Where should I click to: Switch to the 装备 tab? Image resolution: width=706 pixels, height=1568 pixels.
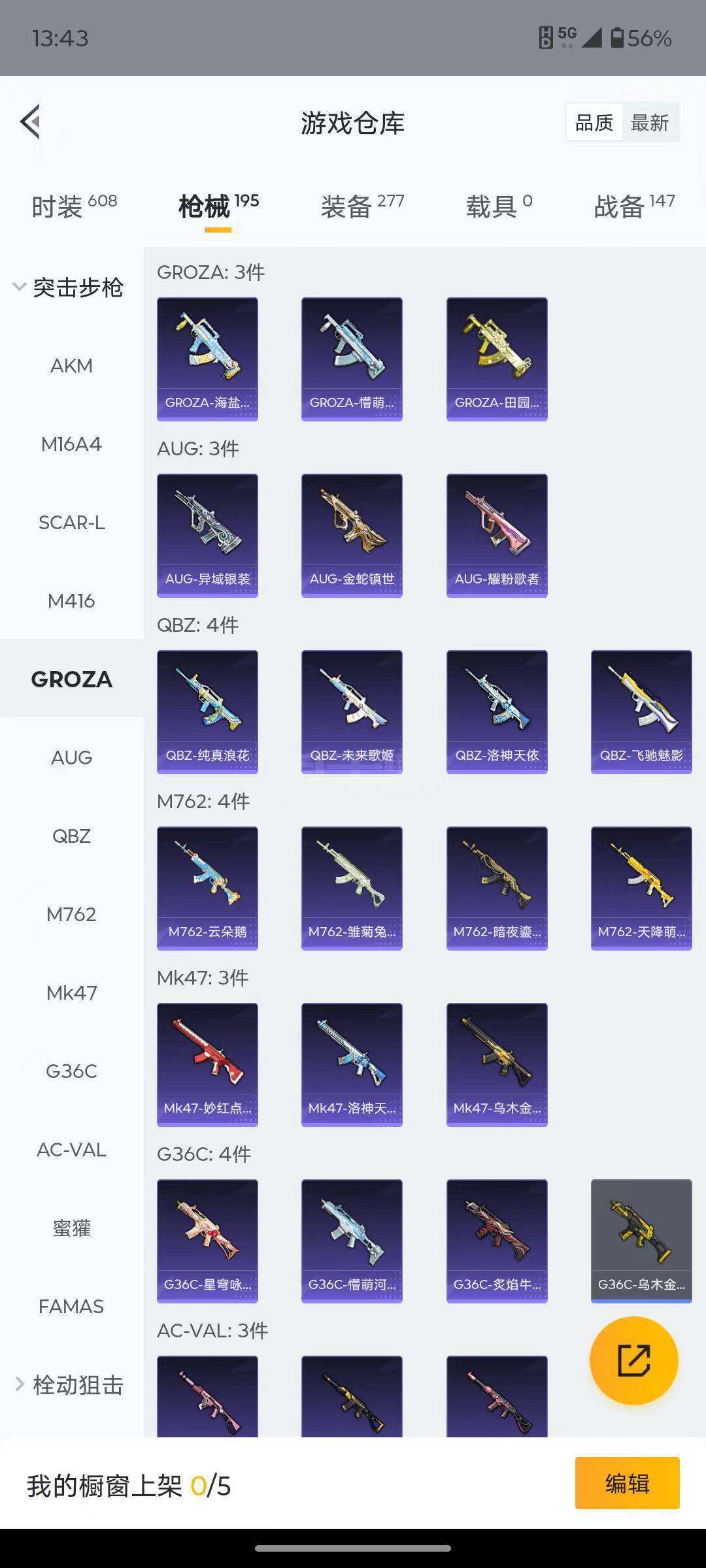pos(362,206)
